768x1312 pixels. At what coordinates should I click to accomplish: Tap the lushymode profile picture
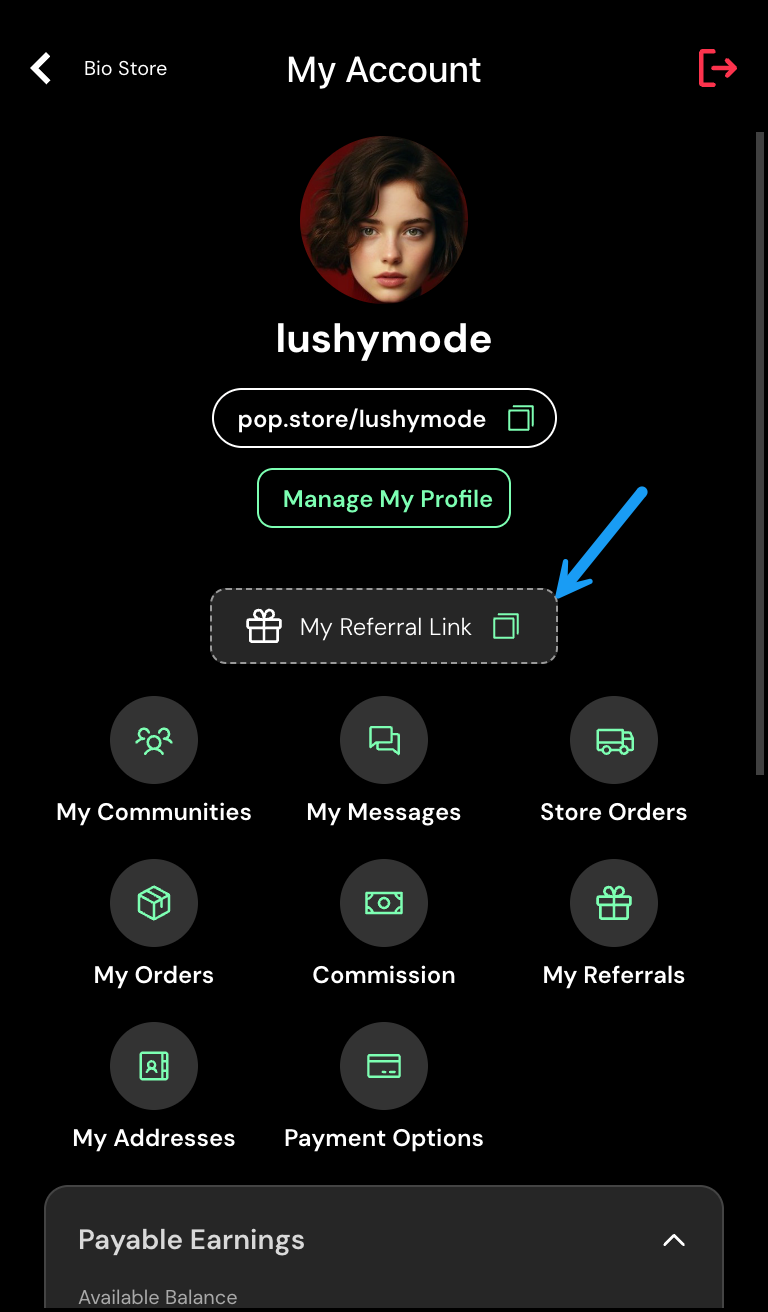tap(384, 220)
